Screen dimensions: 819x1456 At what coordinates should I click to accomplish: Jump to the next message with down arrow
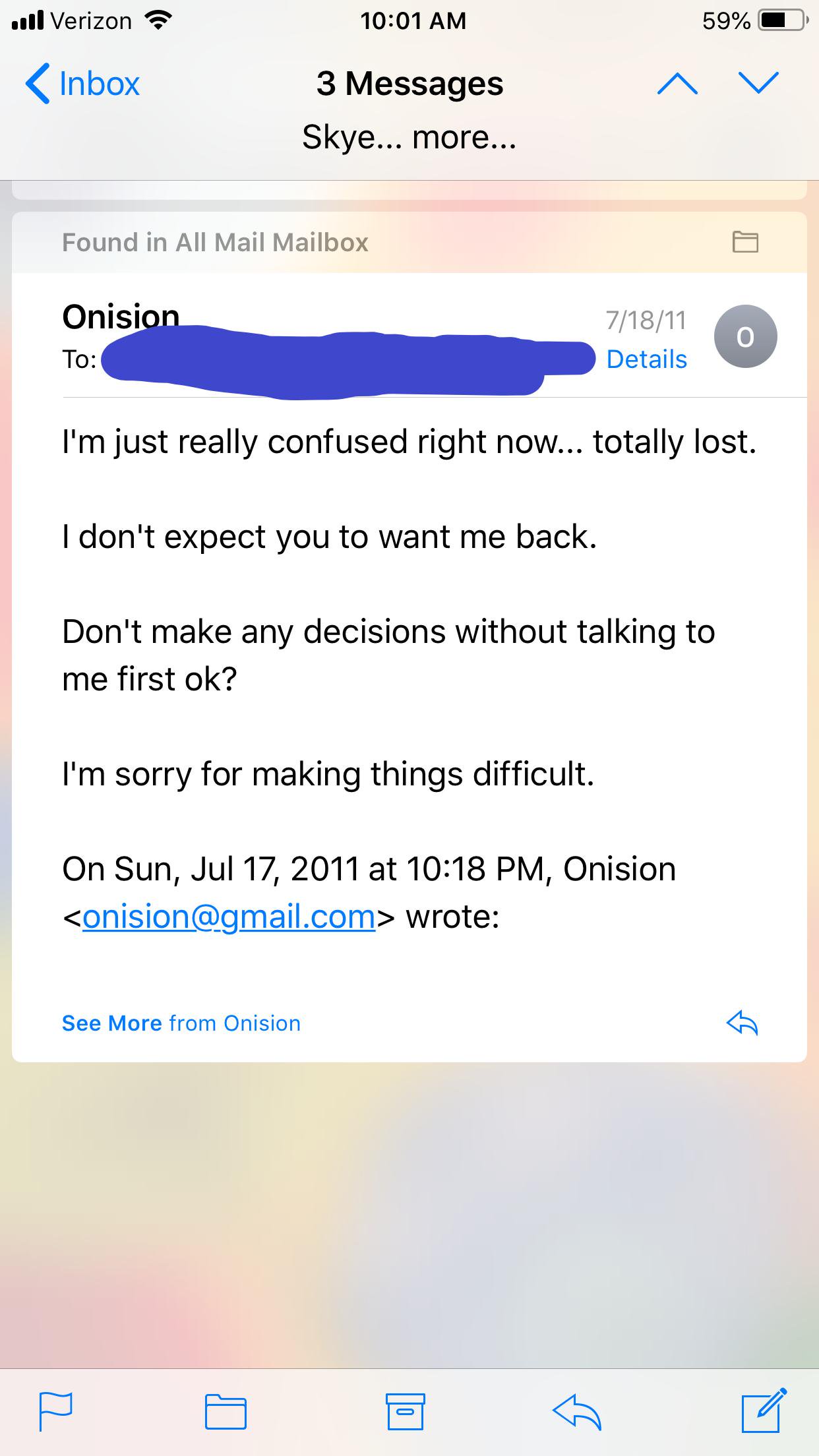[x=758, y=83]
